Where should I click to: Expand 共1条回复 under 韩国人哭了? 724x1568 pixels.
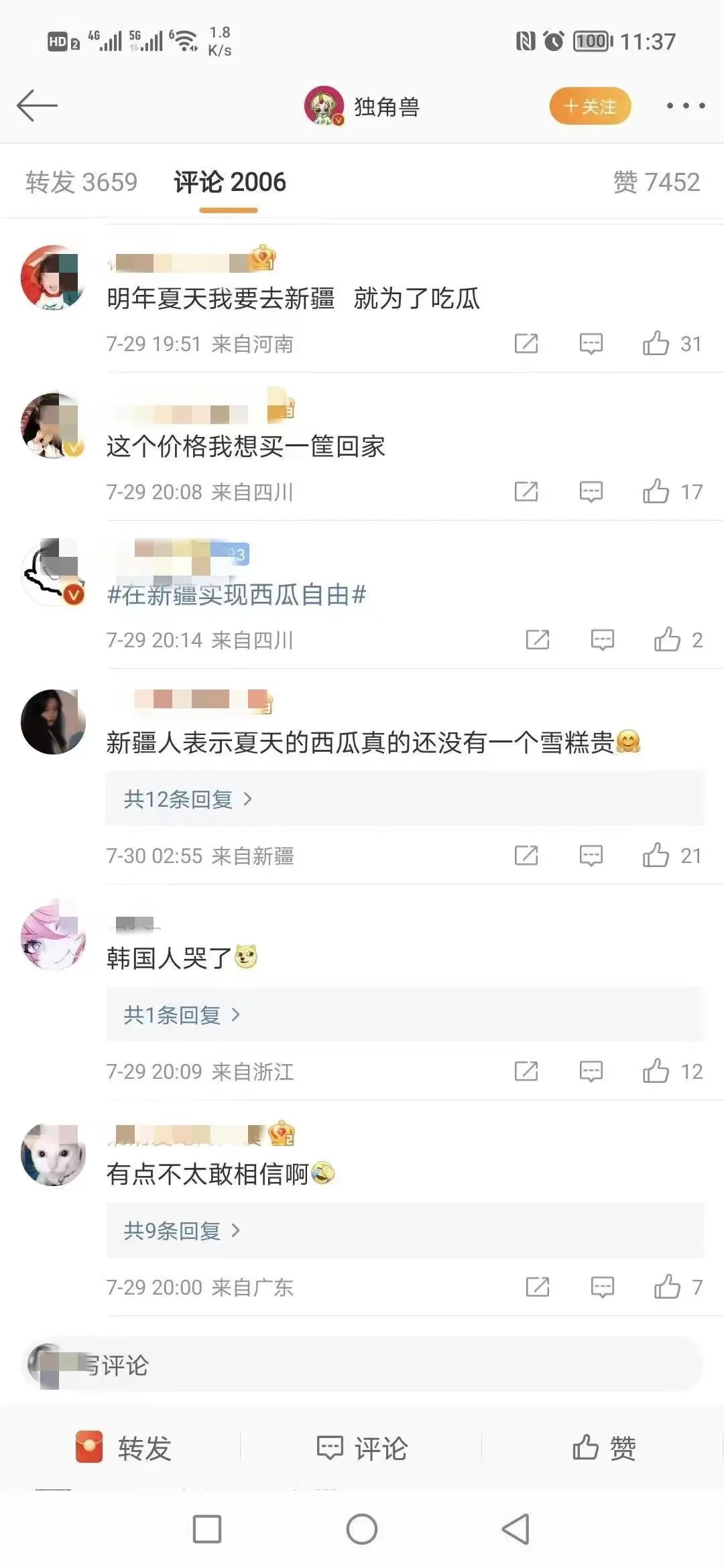click(181, 1015)
